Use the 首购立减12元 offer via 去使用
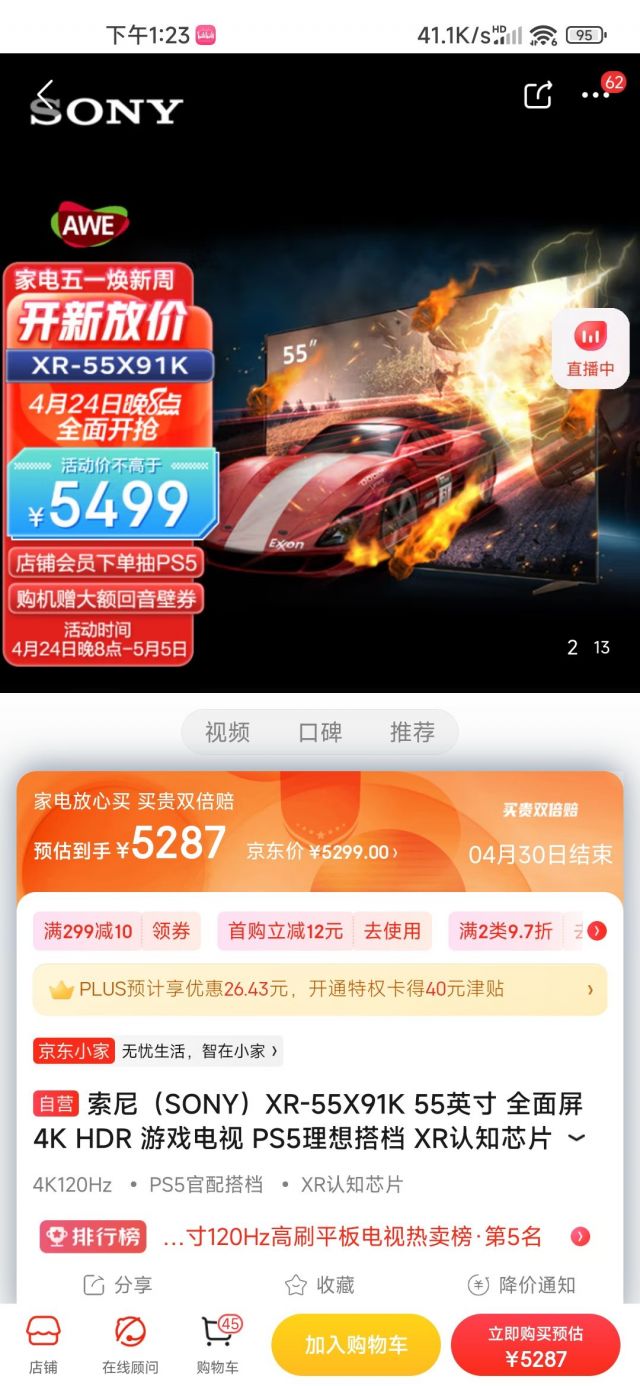 (x=391, y=931)
